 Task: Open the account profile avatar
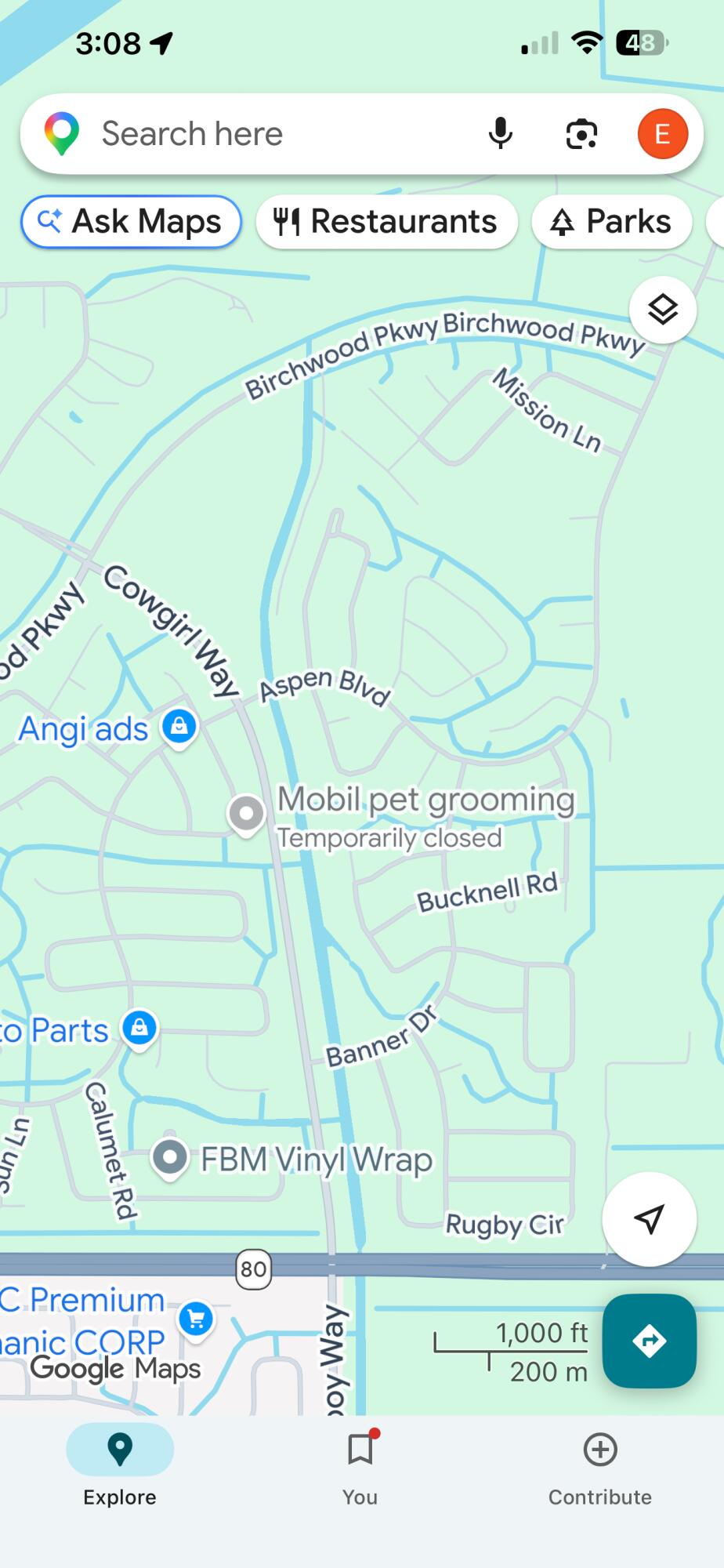pyautogui.click(x=662, y=134)
